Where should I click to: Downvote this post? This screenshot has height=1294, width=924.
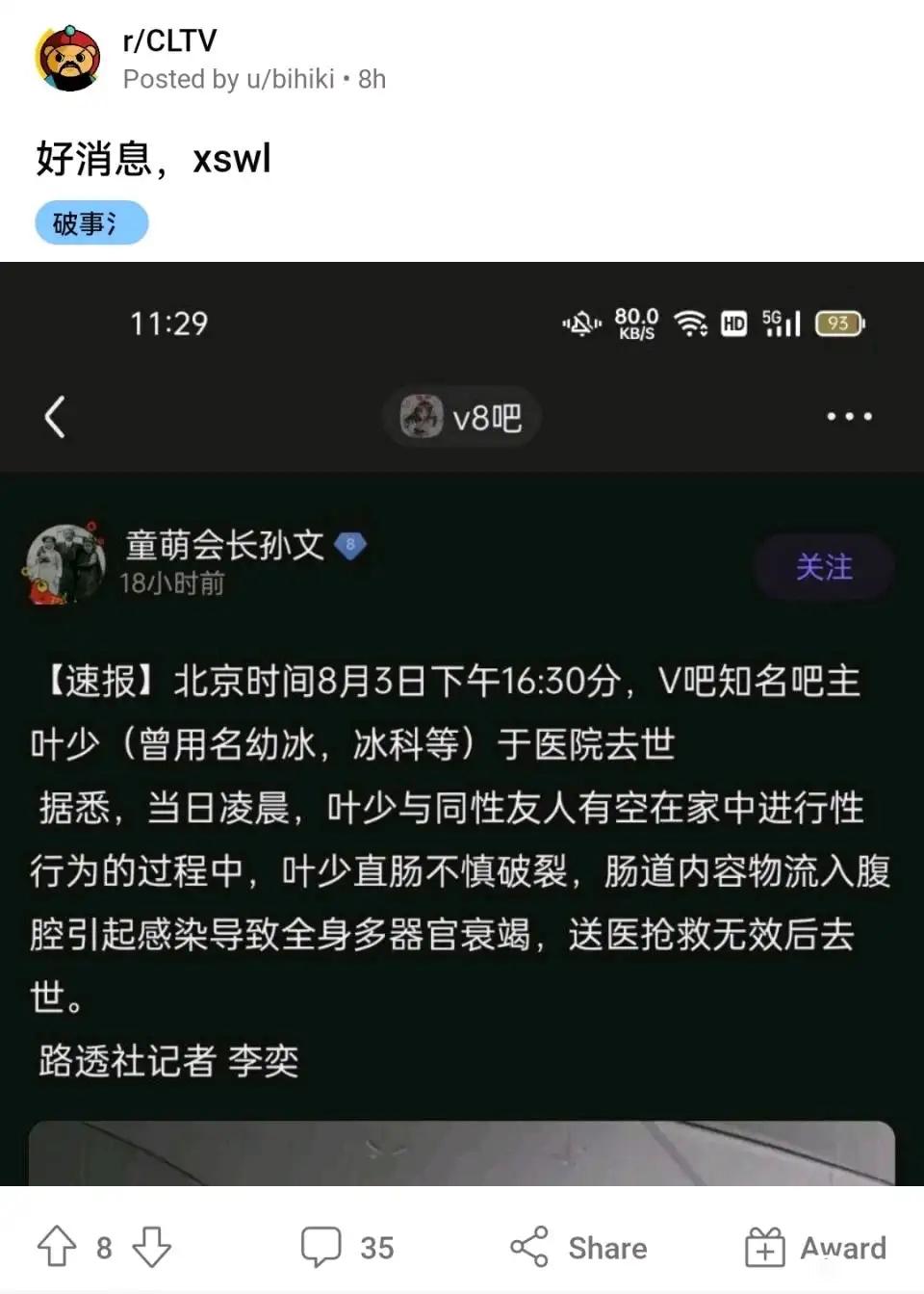pos(151,1247)
